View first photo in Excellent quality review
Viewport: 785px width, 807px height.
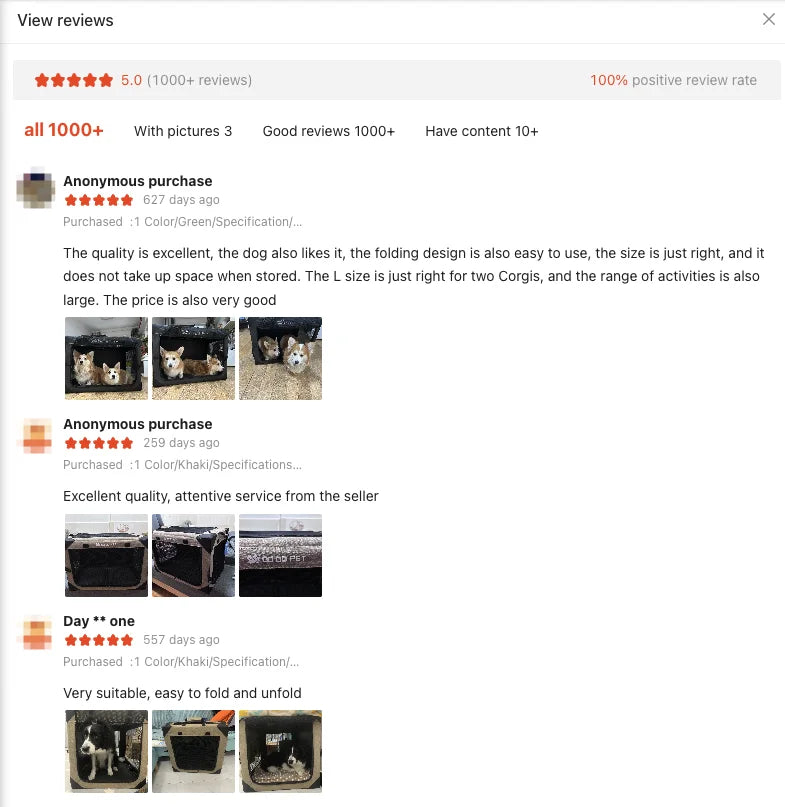106,555
